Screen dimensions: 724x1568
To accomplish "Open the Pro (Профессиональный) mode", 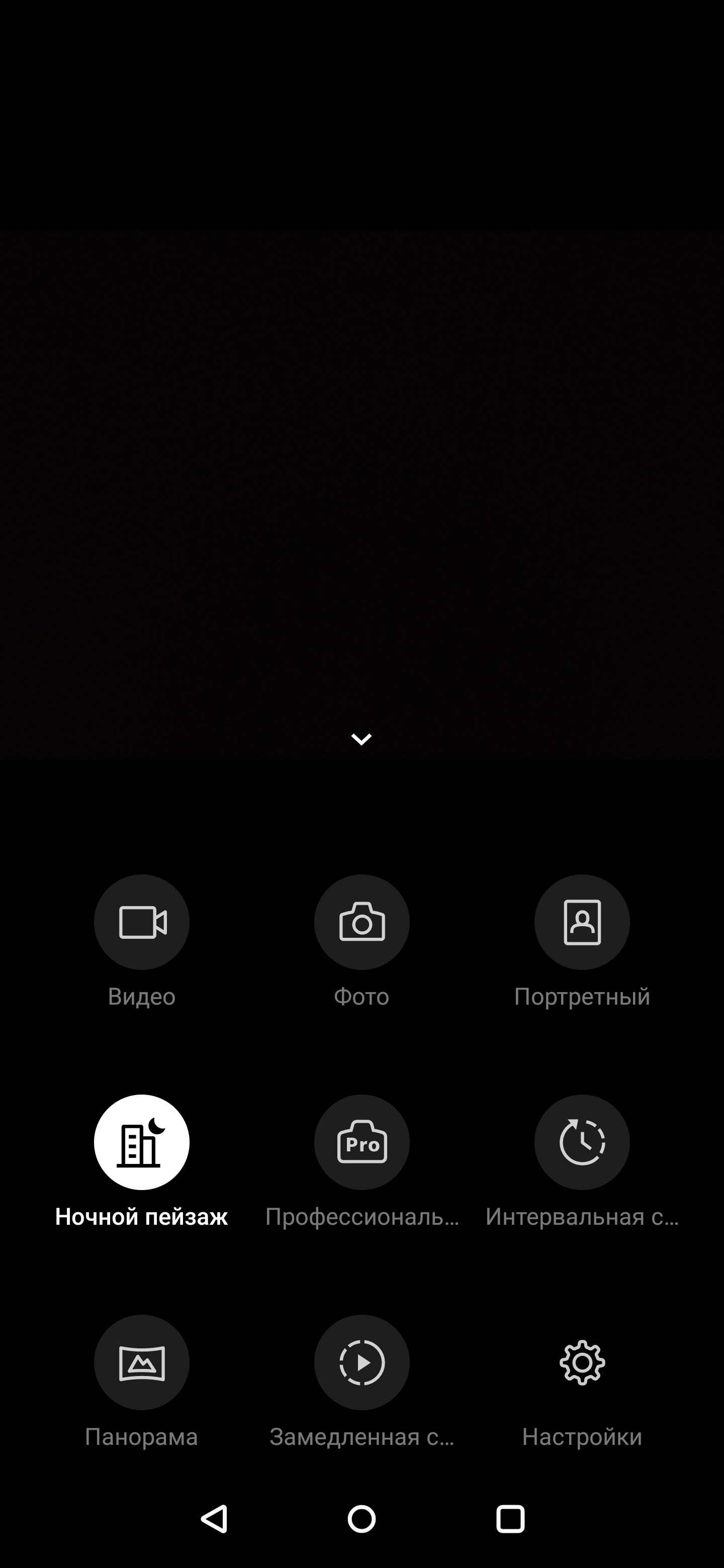I will (361, 1142).
